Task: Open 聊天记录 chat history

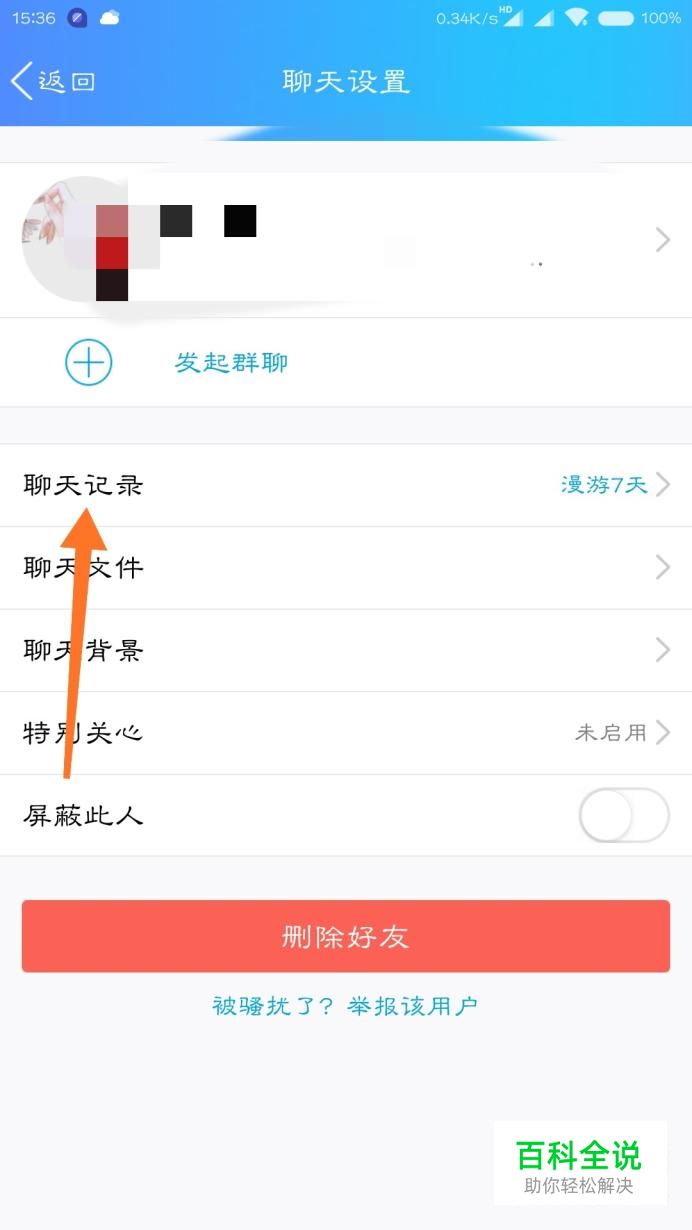Action: pyautogui.click(x=345, y=486)
